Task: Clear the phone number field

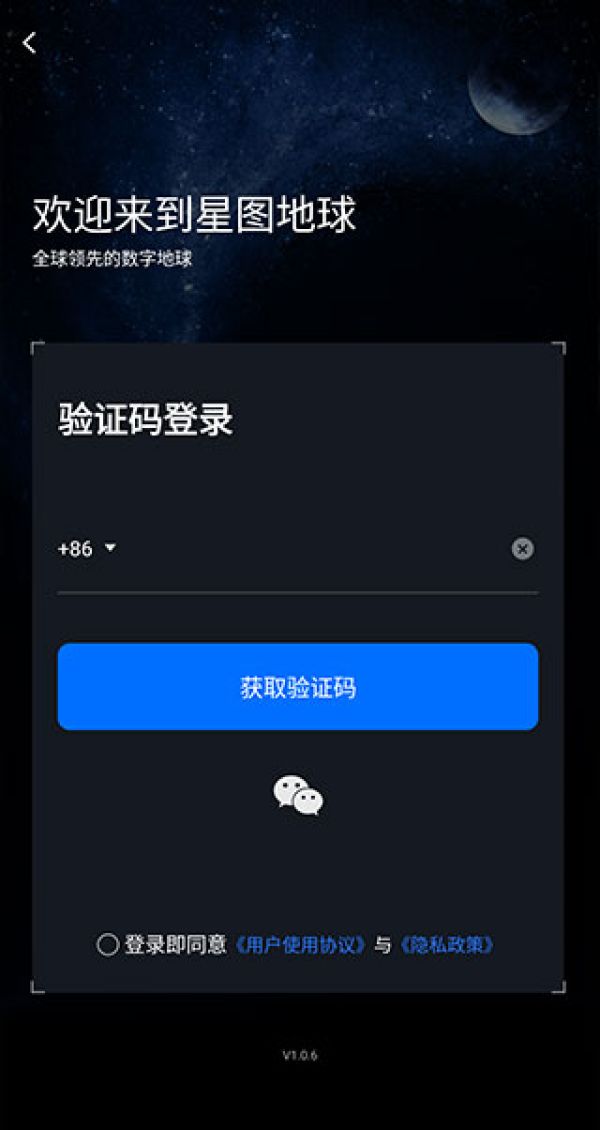Action: pos(522,549)
